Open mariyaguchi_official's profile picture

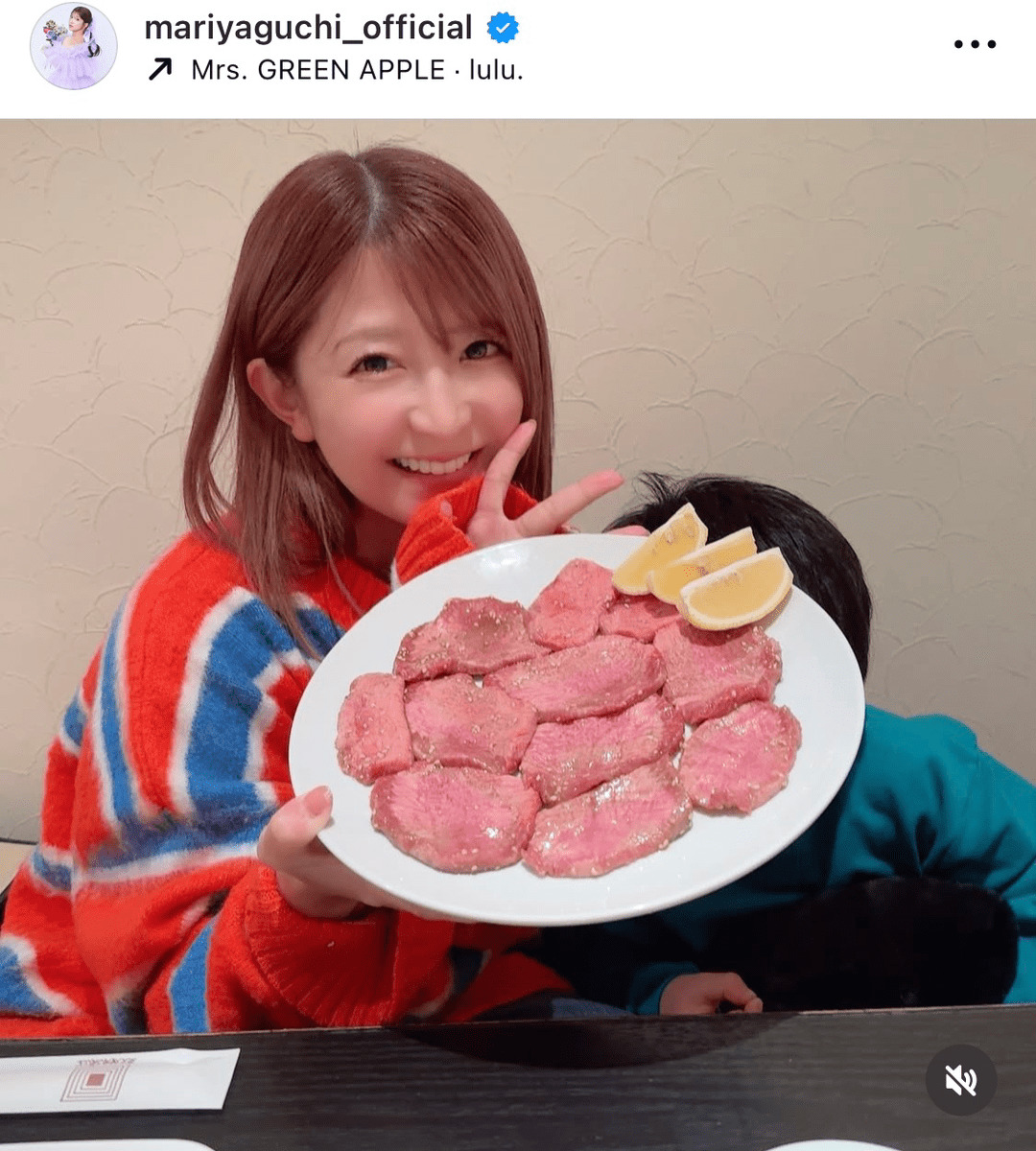74,46
